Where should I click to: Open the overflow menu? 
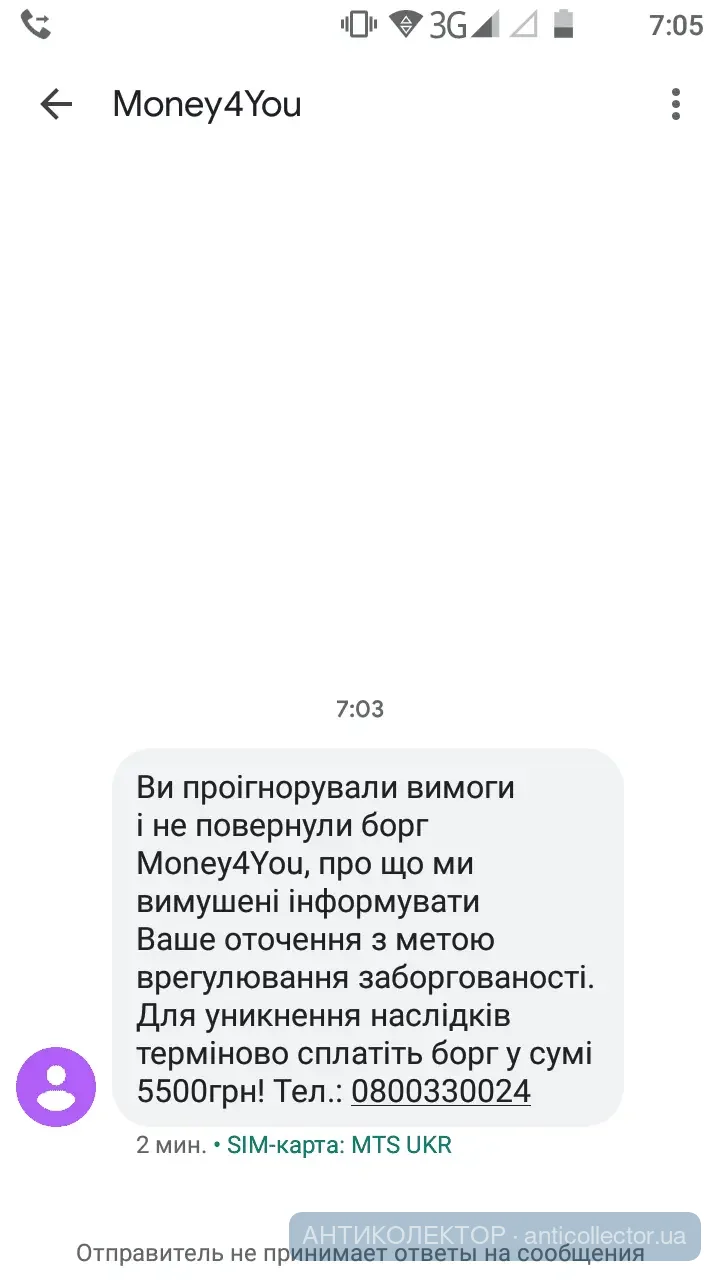coord(676,104)
